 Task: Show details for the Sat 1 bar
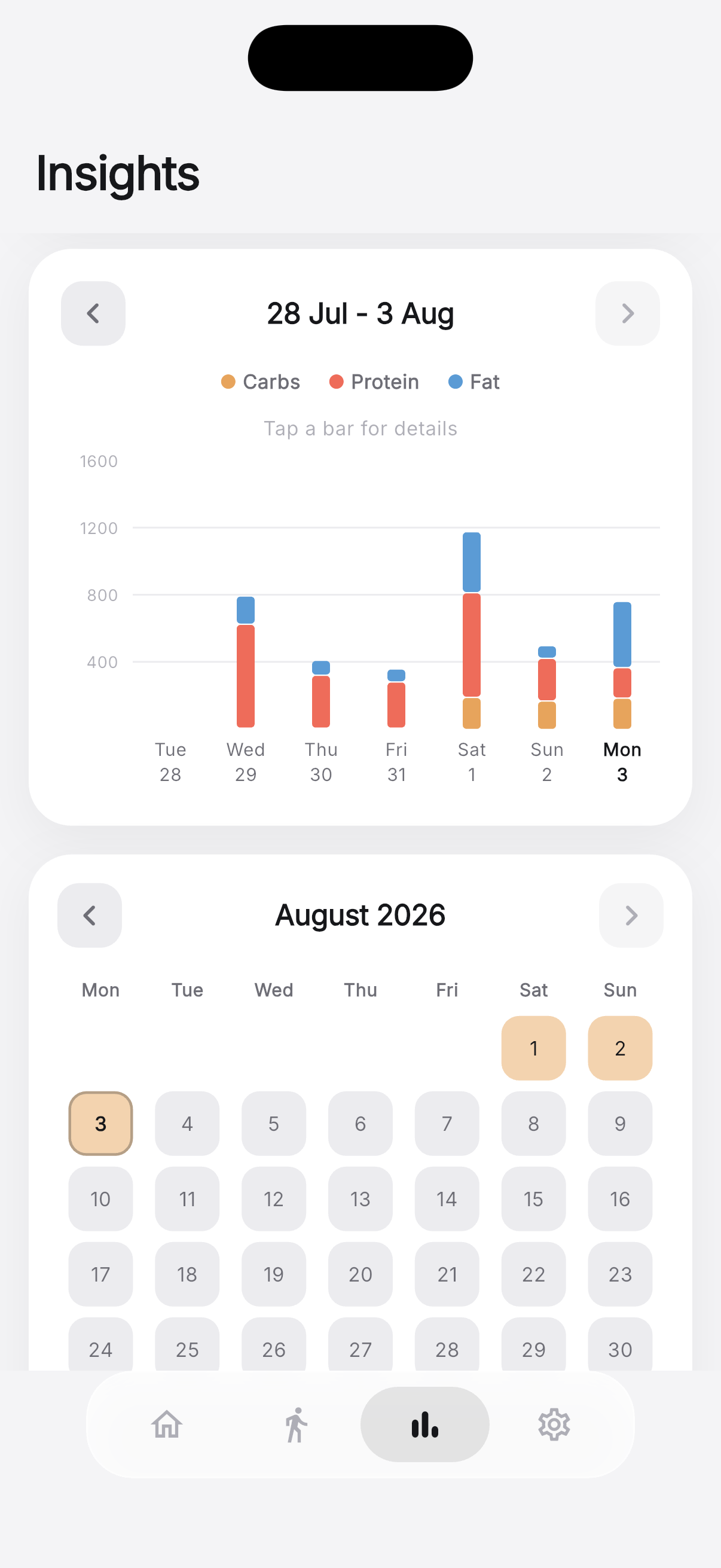[472, 630]
